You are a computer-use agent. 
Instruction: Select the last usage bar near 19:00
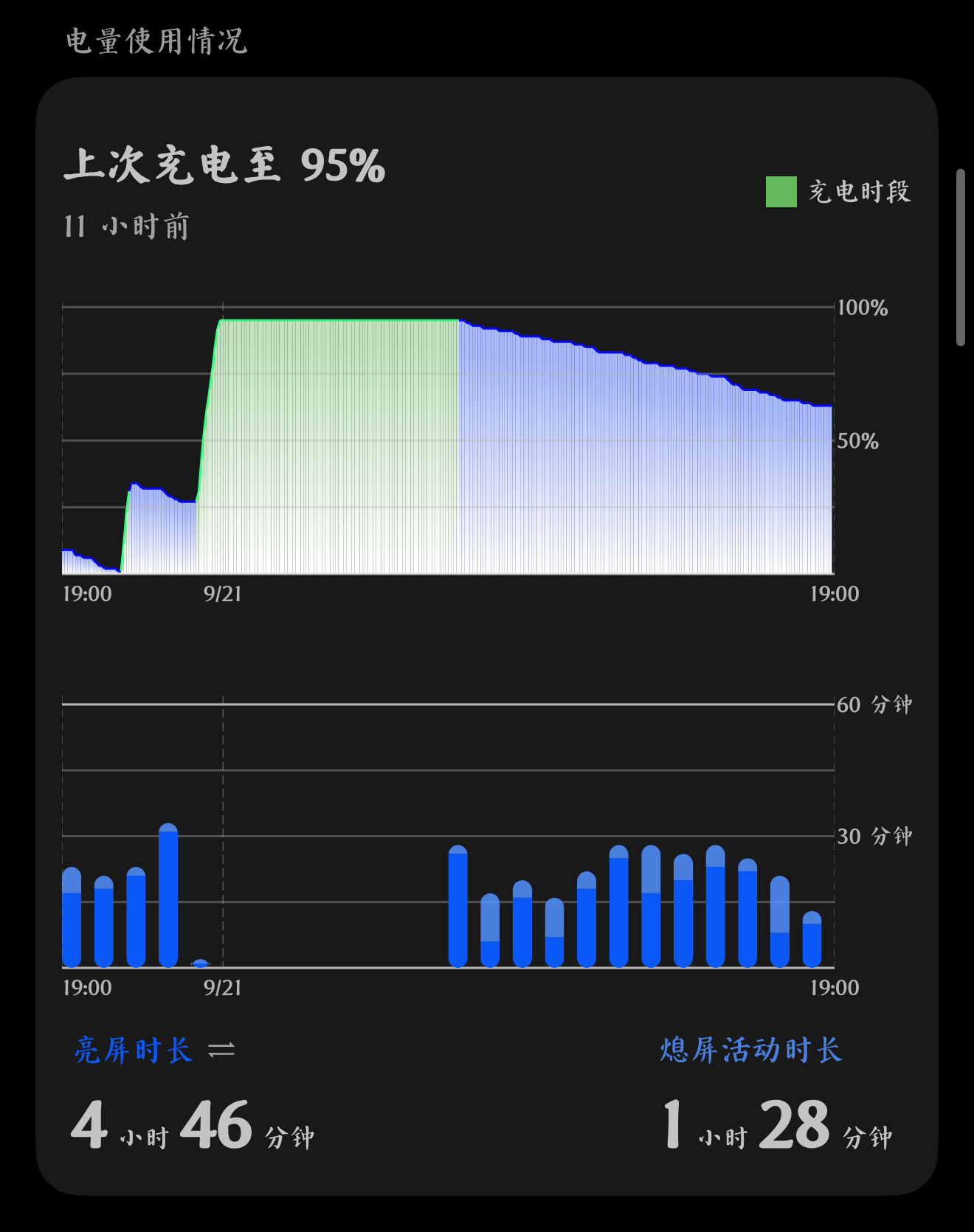[x=812, y=939]
